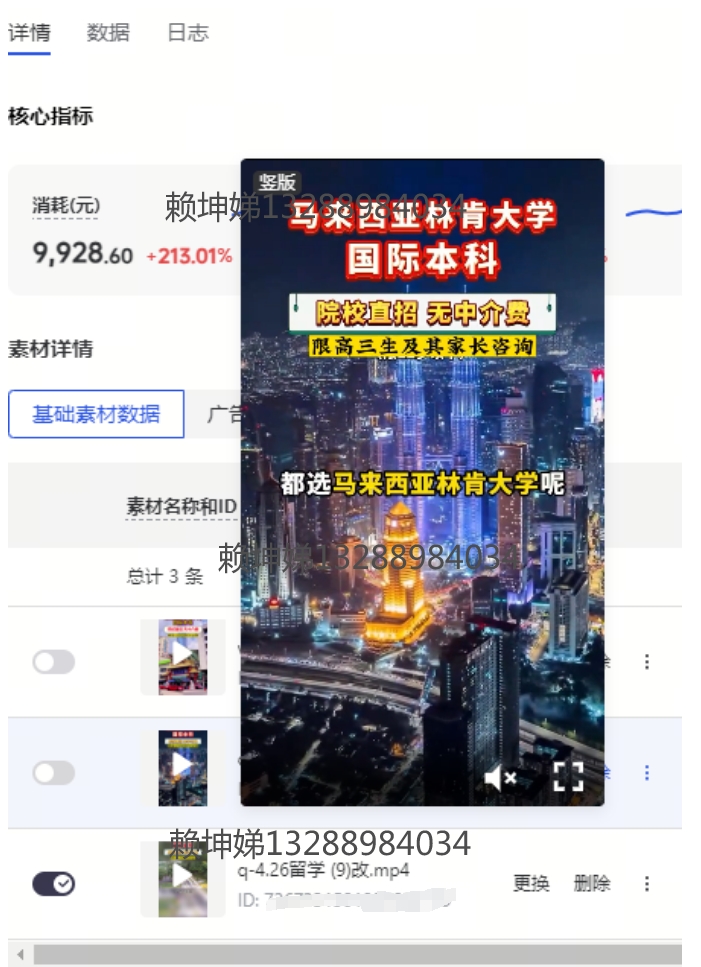Expand the video preview to fullscreen
Viewport: 701px width, 967px height.
[568, 776]
